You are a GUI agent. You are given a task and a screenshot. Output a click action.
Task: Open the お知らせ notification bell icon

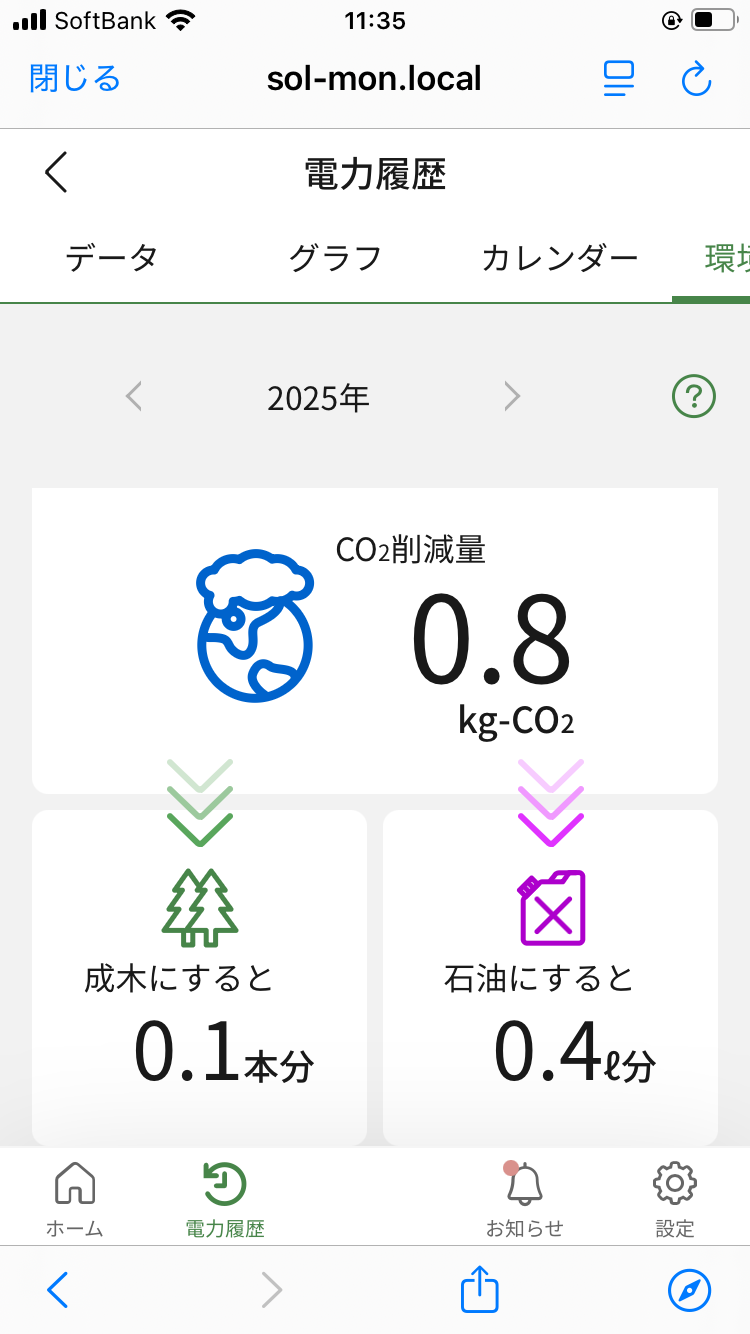point(523,1183)
